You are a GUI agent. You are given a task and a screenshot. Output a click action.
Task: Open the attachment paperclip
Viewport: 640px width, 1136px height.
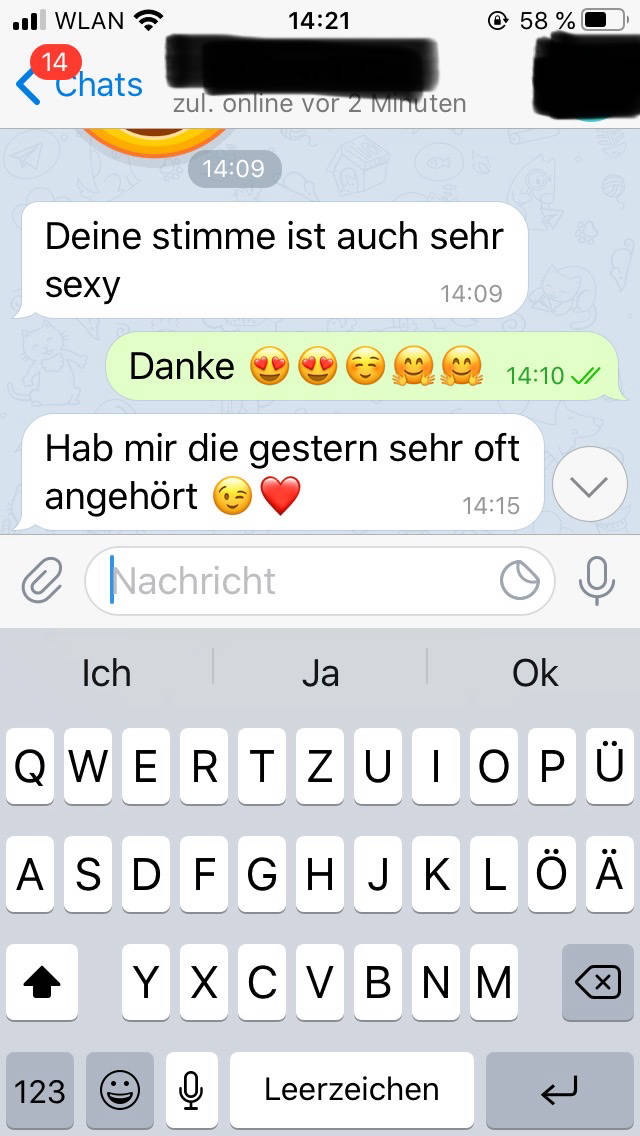[x=42, y=580]
